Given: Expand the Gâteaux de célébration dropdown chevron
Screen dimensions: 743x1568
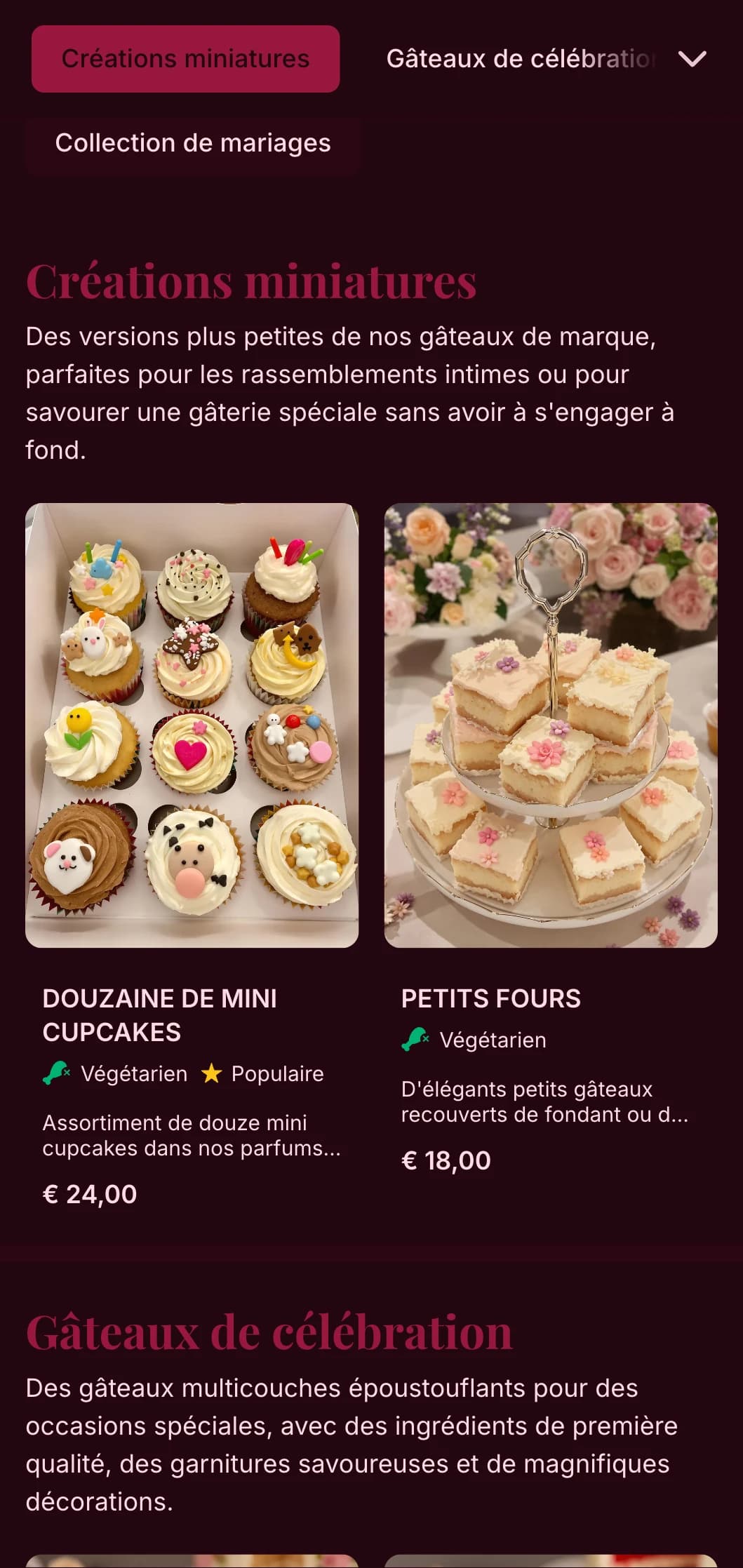Looking at the screenshot, I should 692,60.
